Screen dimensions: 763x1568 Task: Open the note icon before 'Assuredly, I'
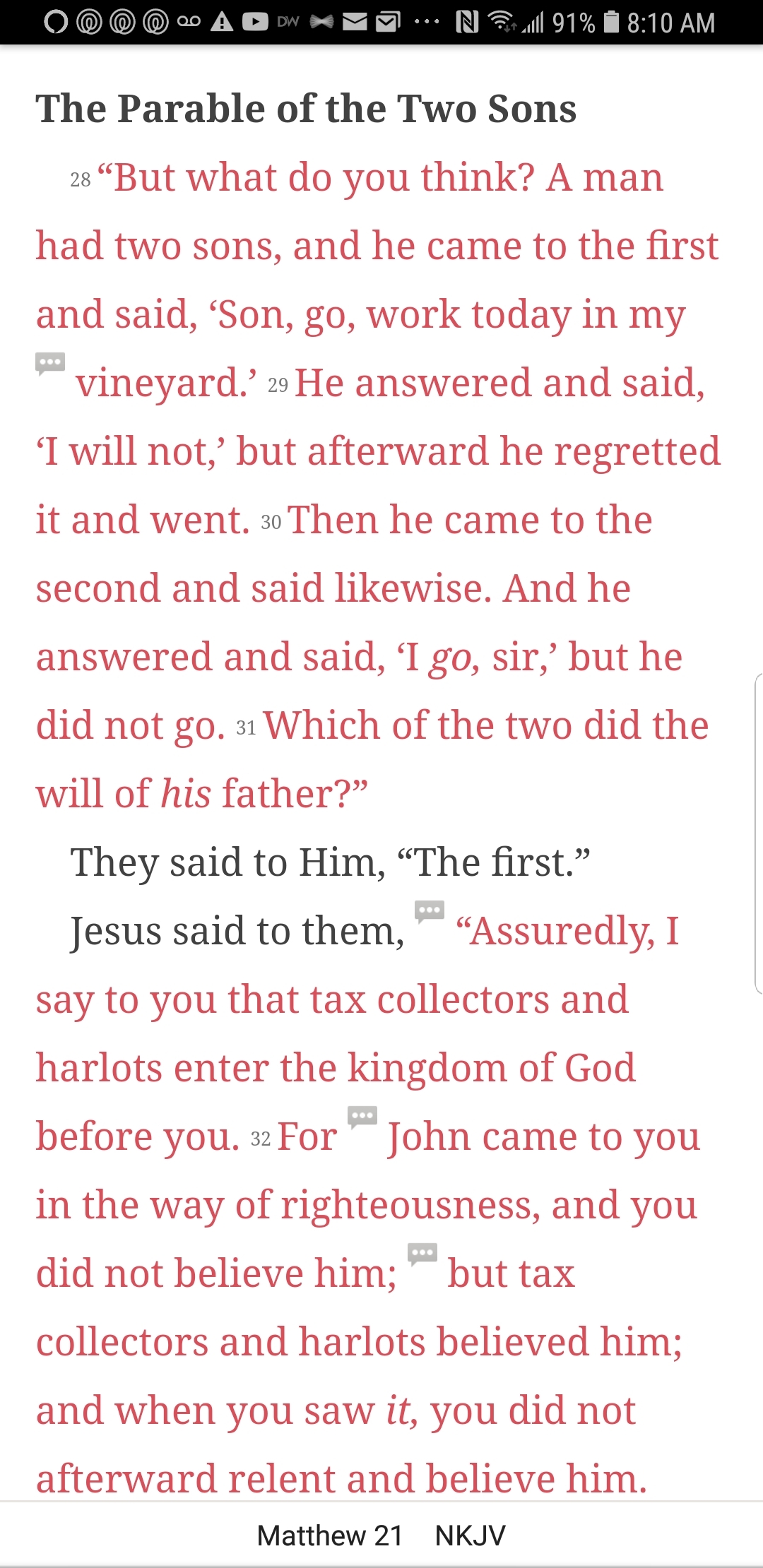(x=430, y=911)
